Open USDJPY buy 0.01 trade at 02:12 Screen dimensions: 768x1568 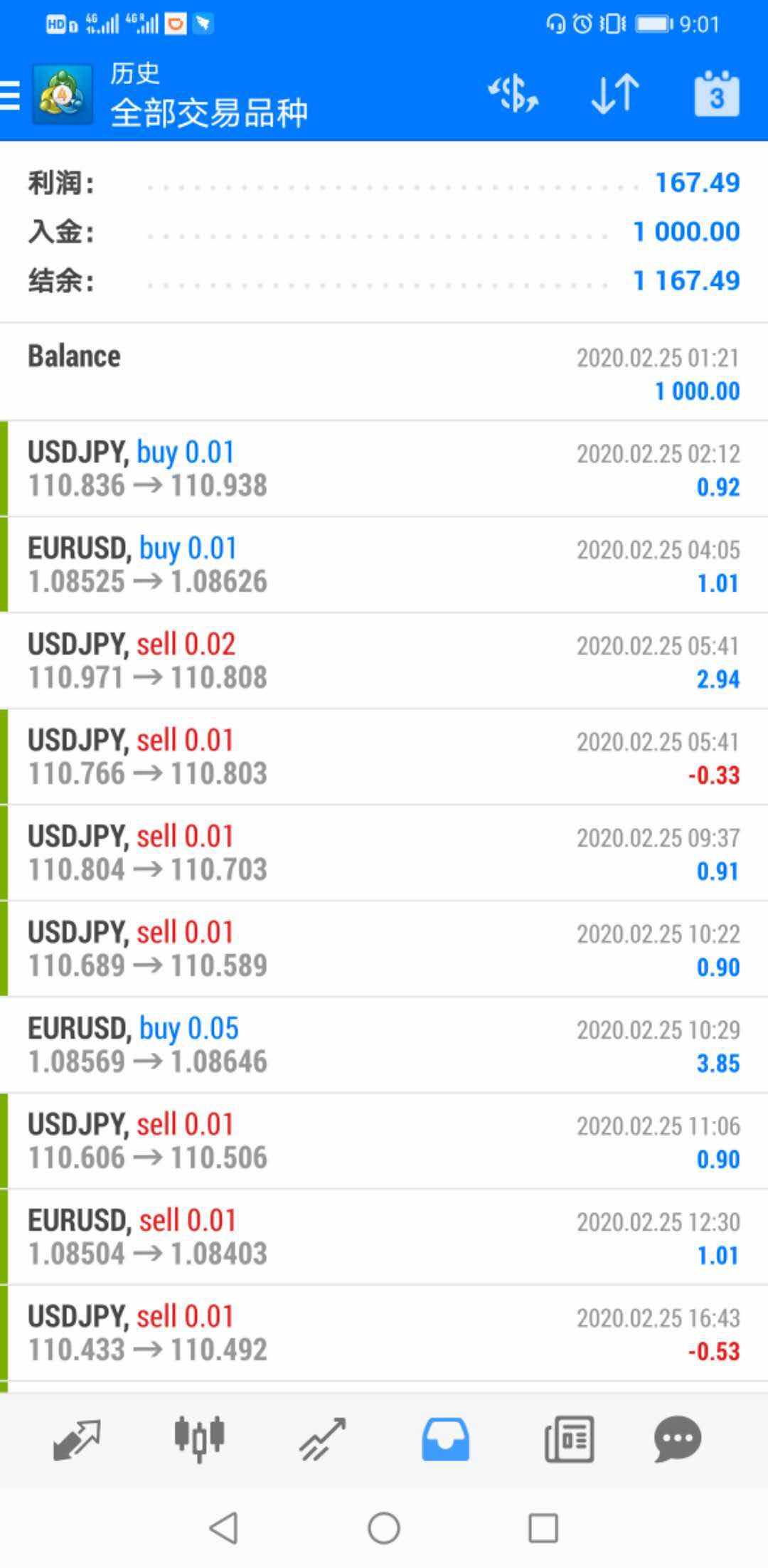[384, 470]
